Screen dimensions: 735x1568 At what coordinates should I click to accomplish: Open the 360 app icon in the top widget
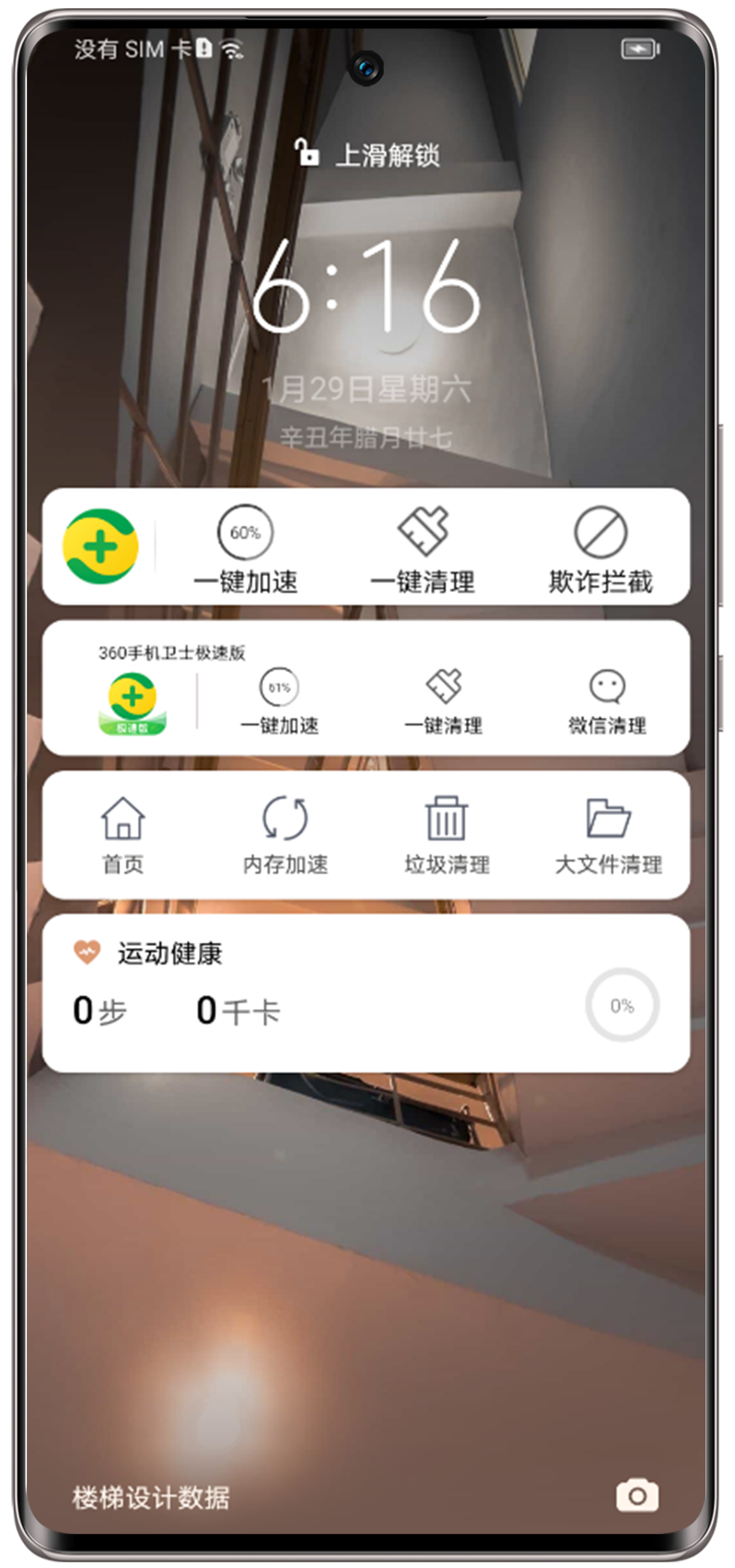(100, 546)
